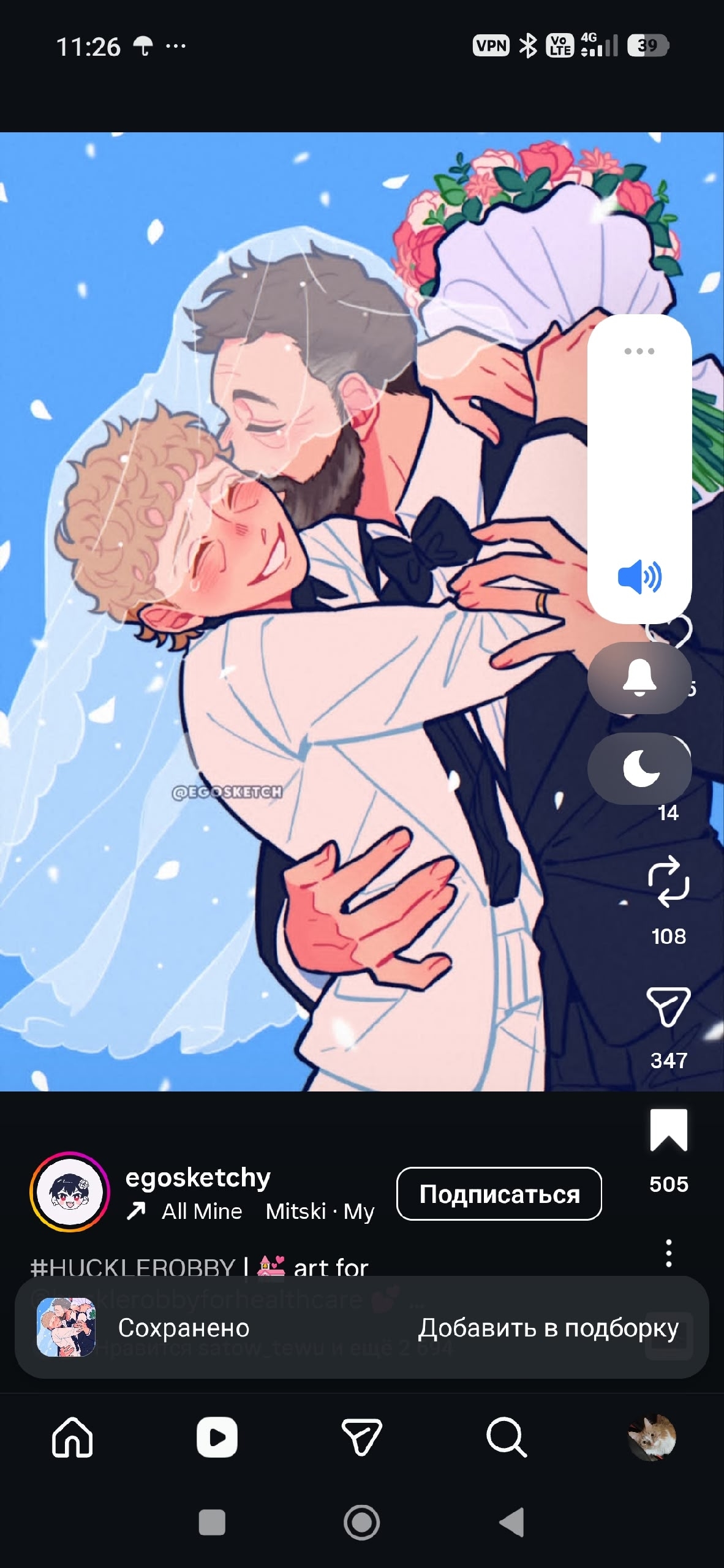
Task: Open the All Mine Mitski audio track
Action: coord(250,1212)
